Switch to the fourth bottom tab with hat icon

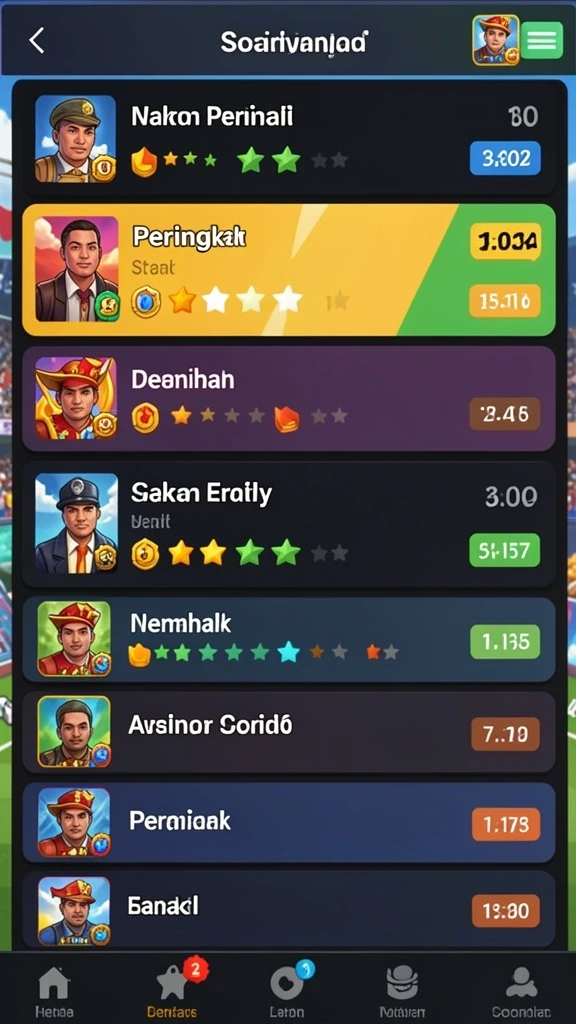(402, 991)
